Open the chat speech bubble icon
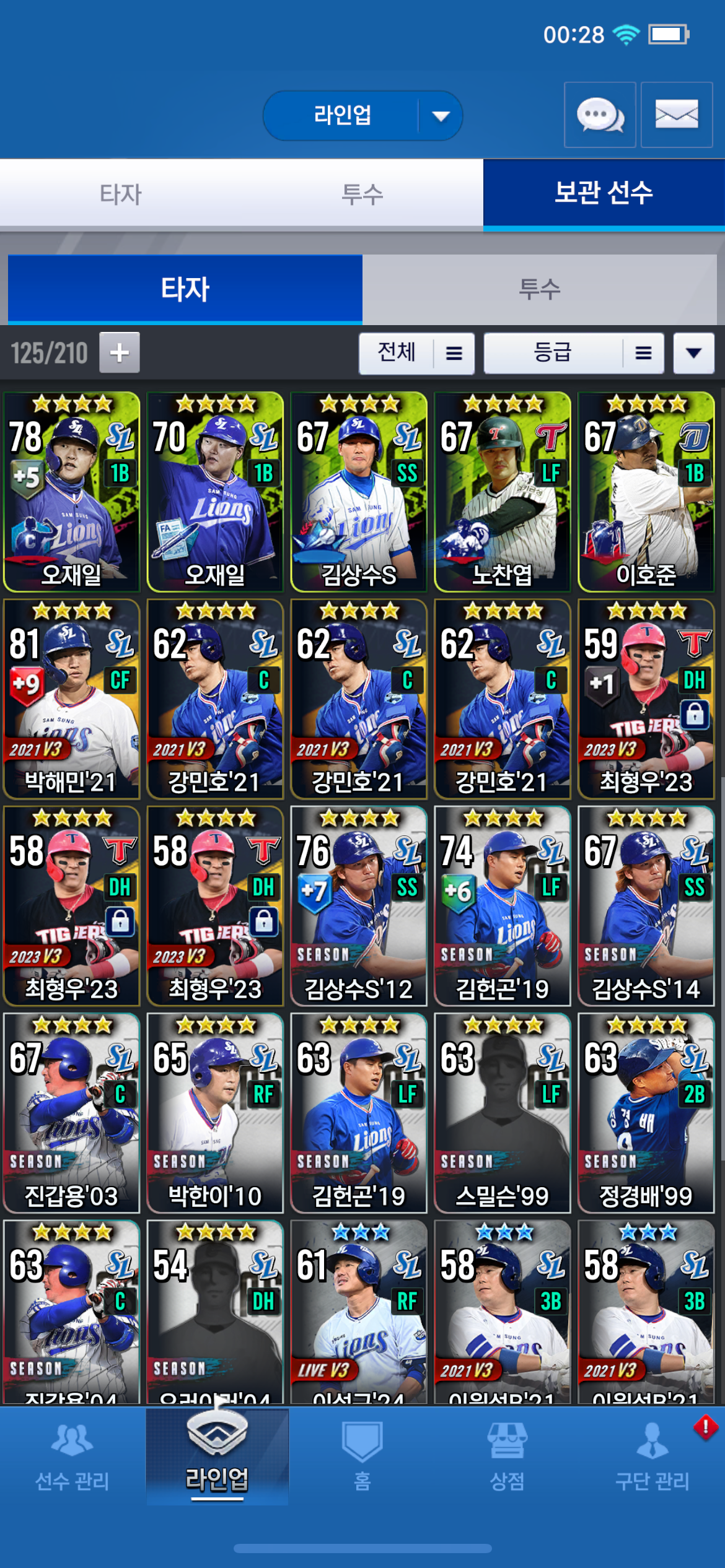 coord(600,115)
